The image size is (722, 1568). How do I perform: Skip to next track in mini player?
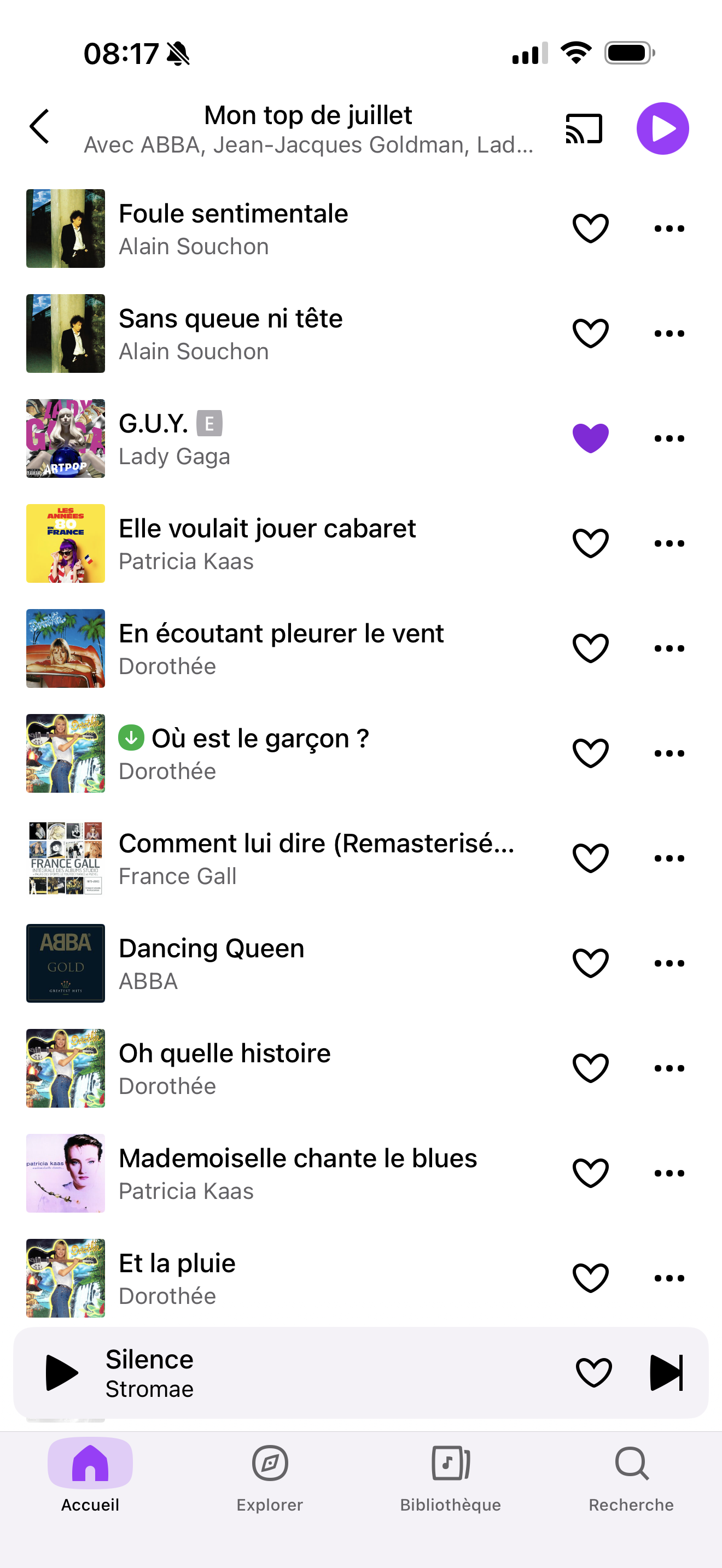click(x=667, y=1373)
